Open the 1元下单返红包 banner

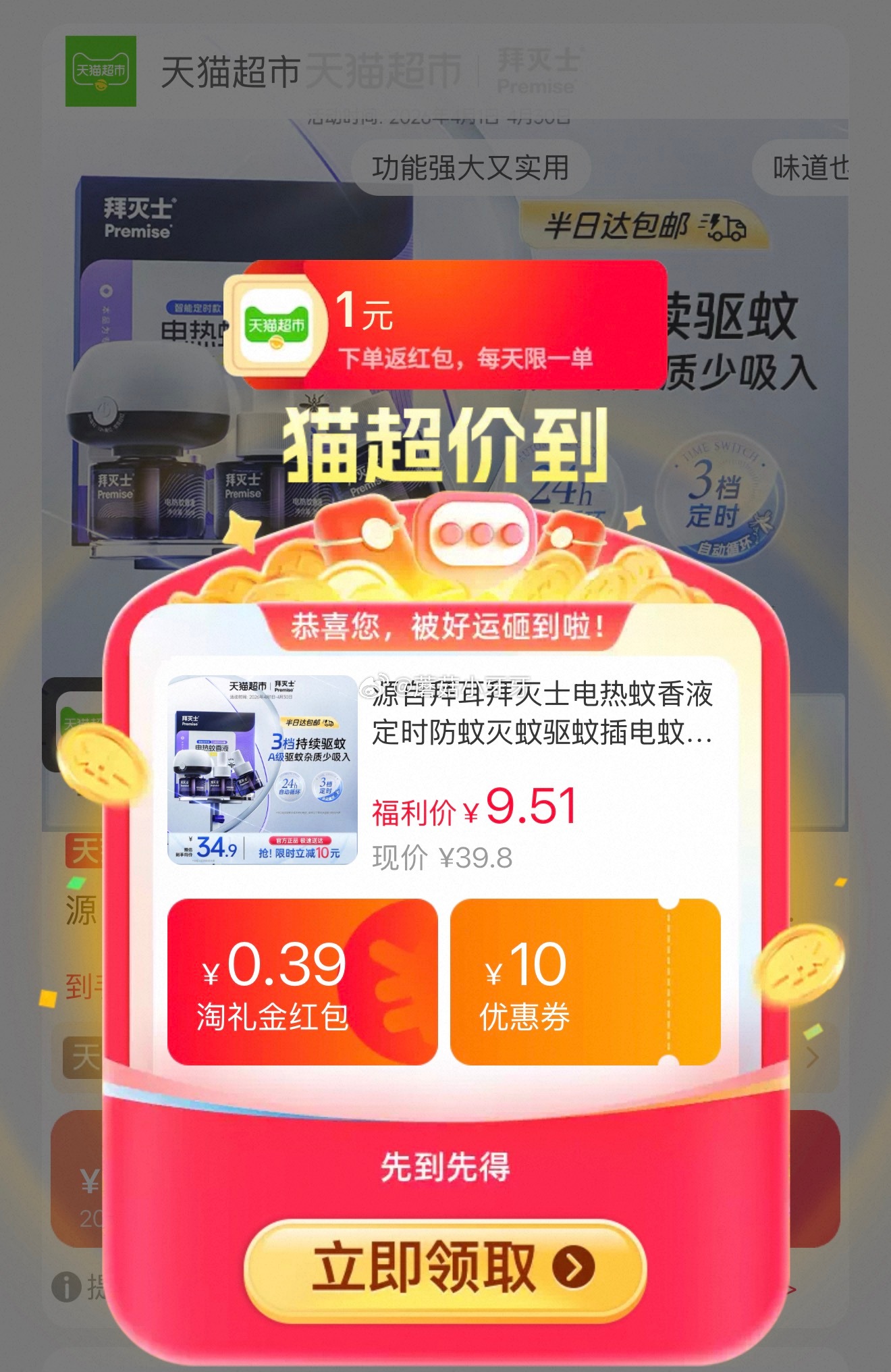click(446, 325)
